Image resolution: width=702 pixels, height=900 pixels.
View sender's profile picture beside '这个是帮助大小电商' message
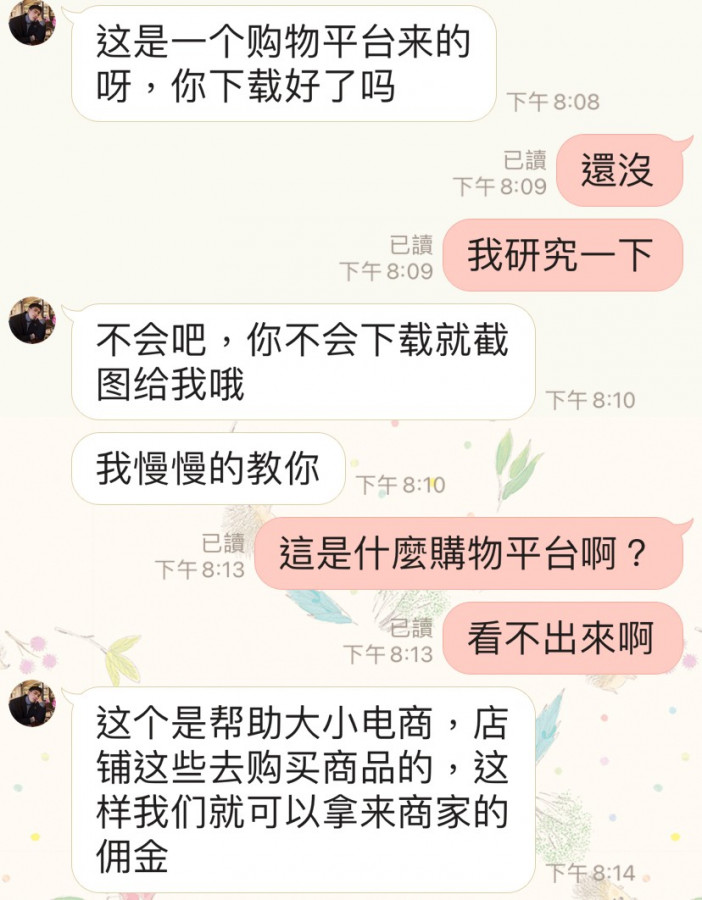tap(32, 703)
